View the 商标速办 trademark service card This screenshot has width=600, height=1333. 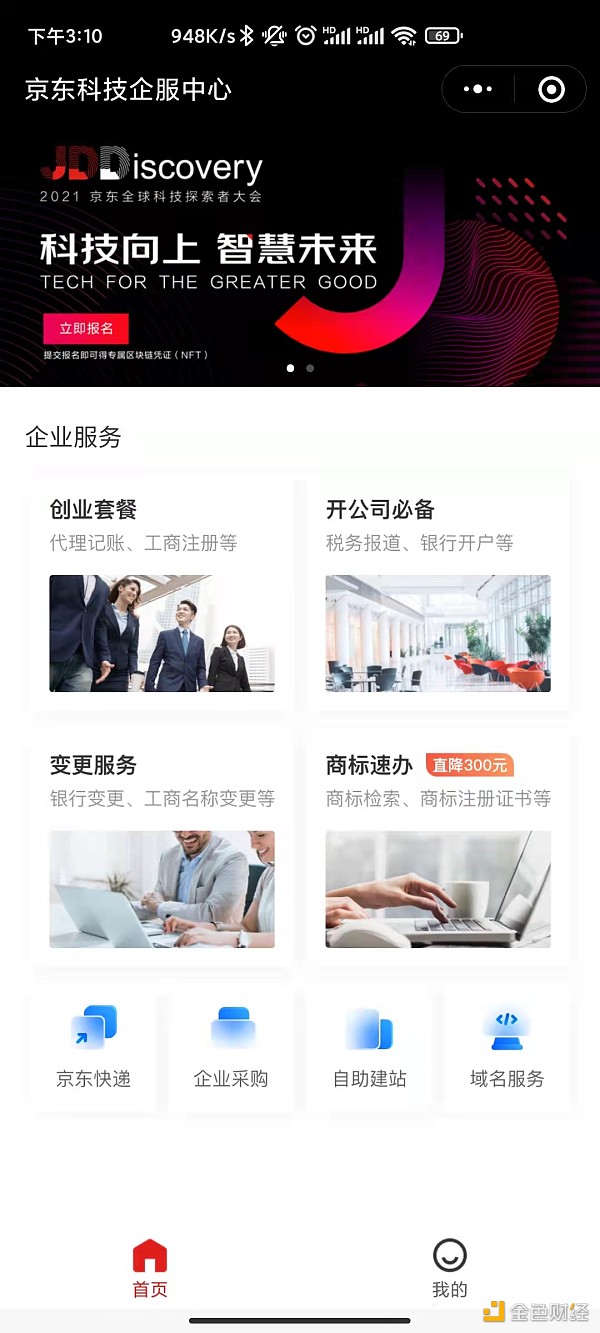click(438, 850)
